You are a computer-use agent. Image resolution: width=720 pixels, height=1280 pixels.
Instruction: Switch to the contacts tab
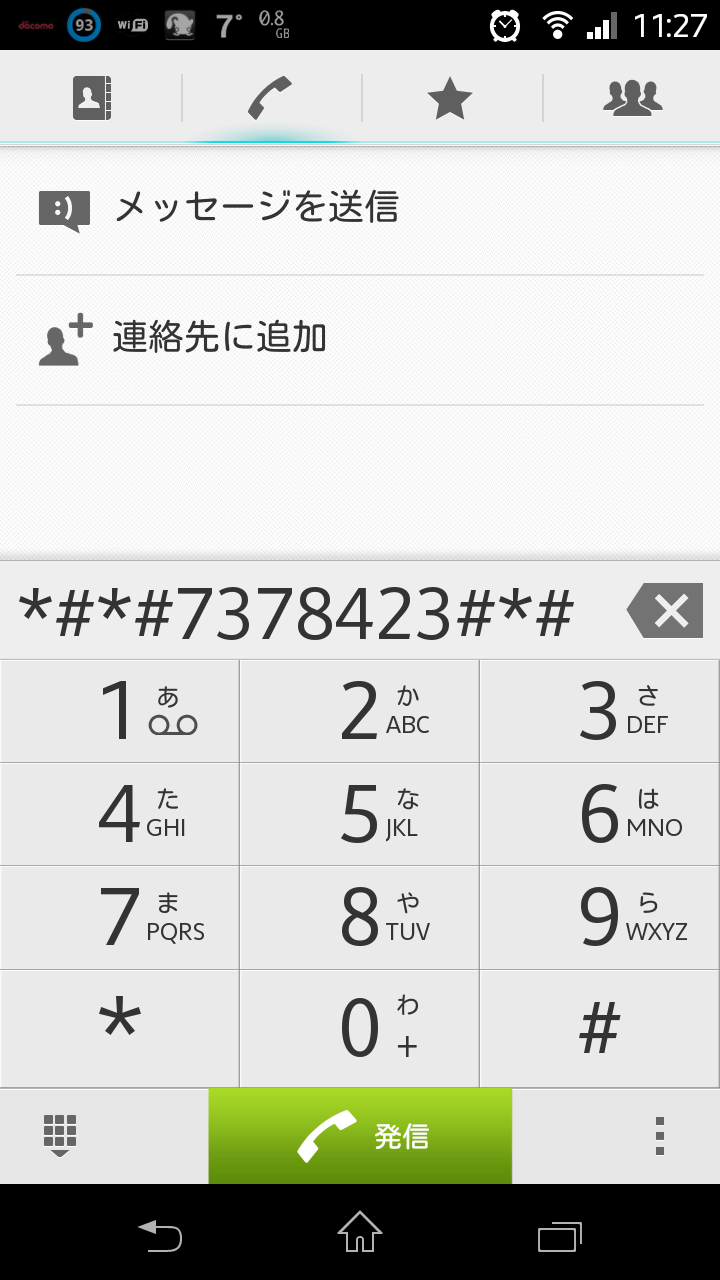click(91, 98)
